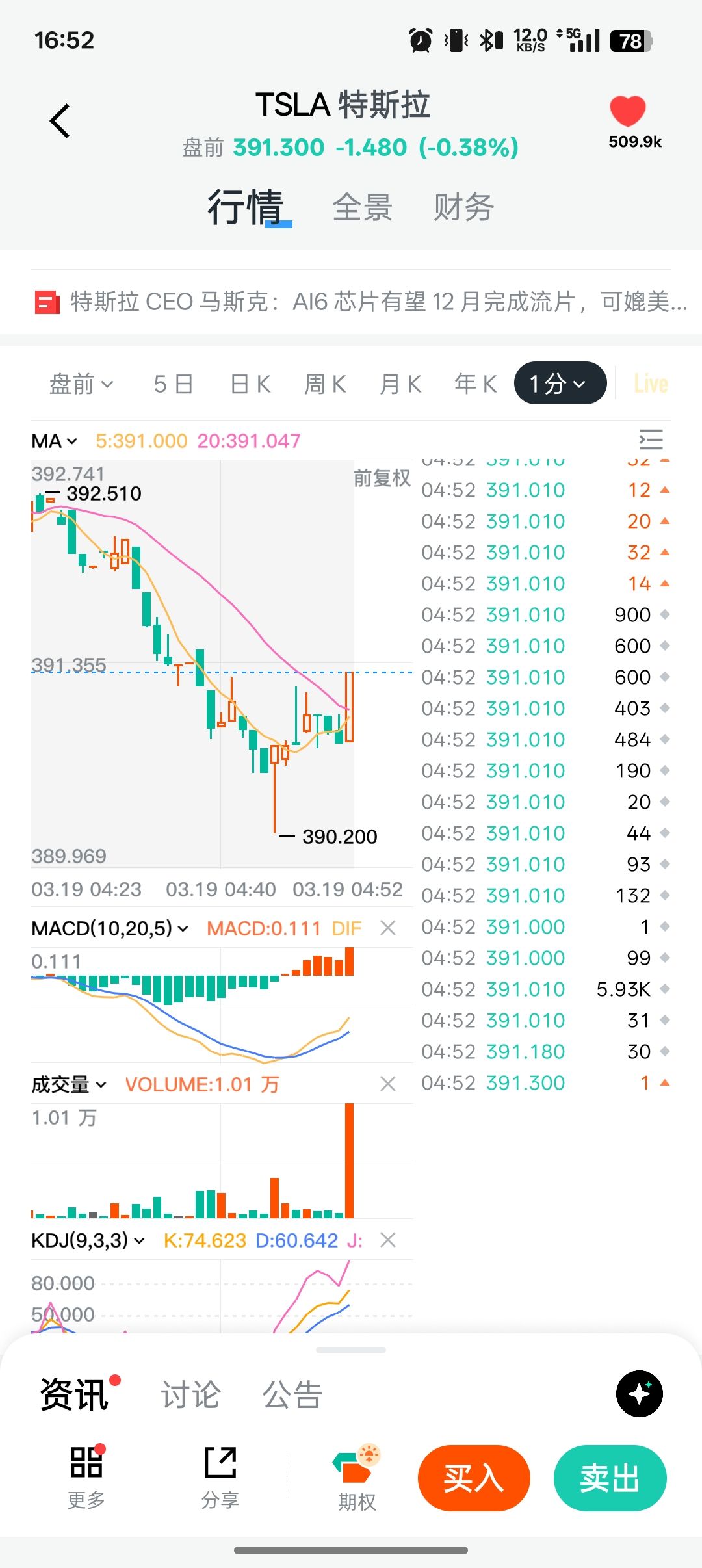Open the 1分 interval dropdown
This screenshot has height=1568, width=702.
point(559,384)
